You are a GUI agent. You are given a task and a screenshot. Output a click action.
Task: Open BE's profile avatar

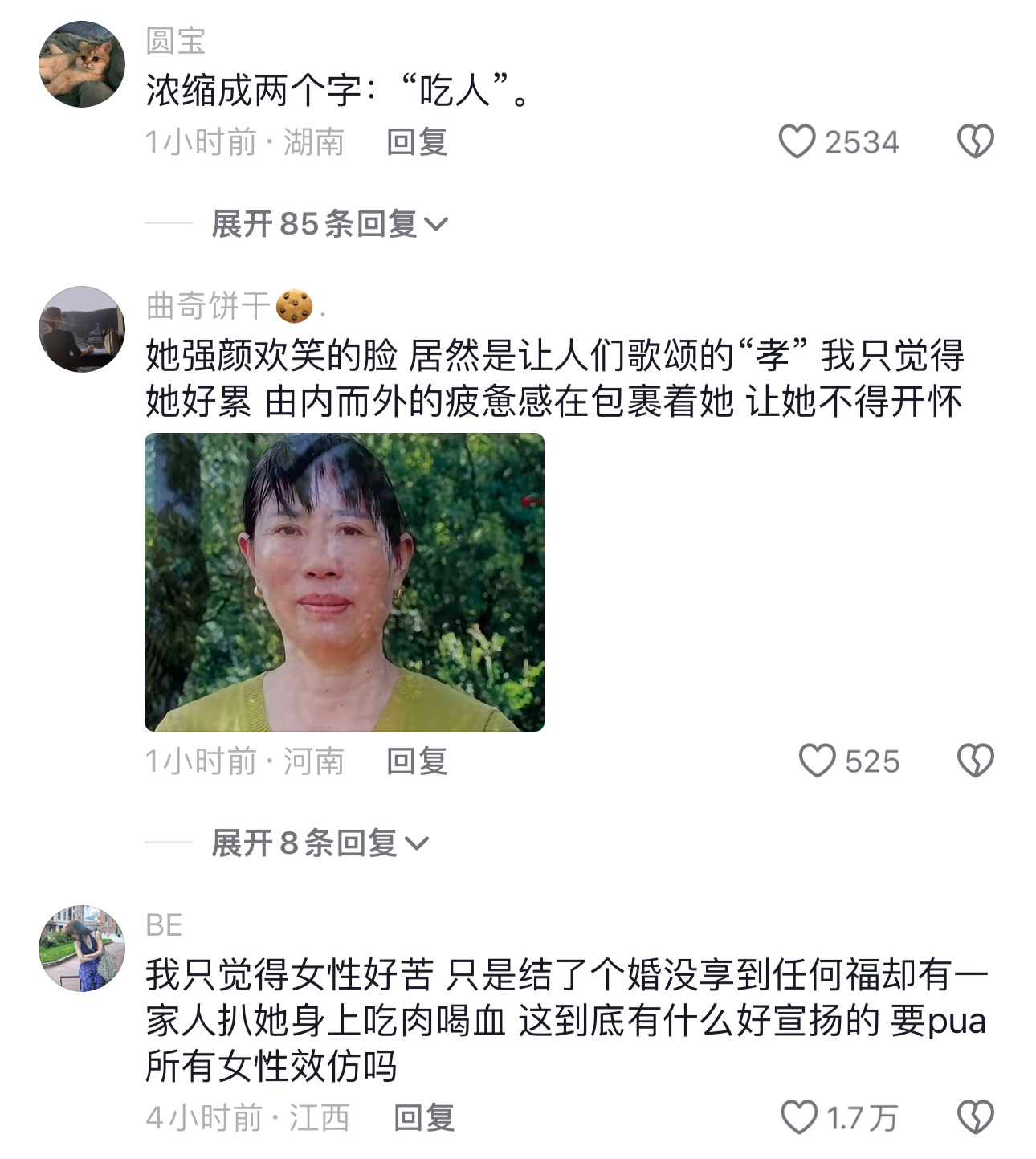[x=82, y=948]
